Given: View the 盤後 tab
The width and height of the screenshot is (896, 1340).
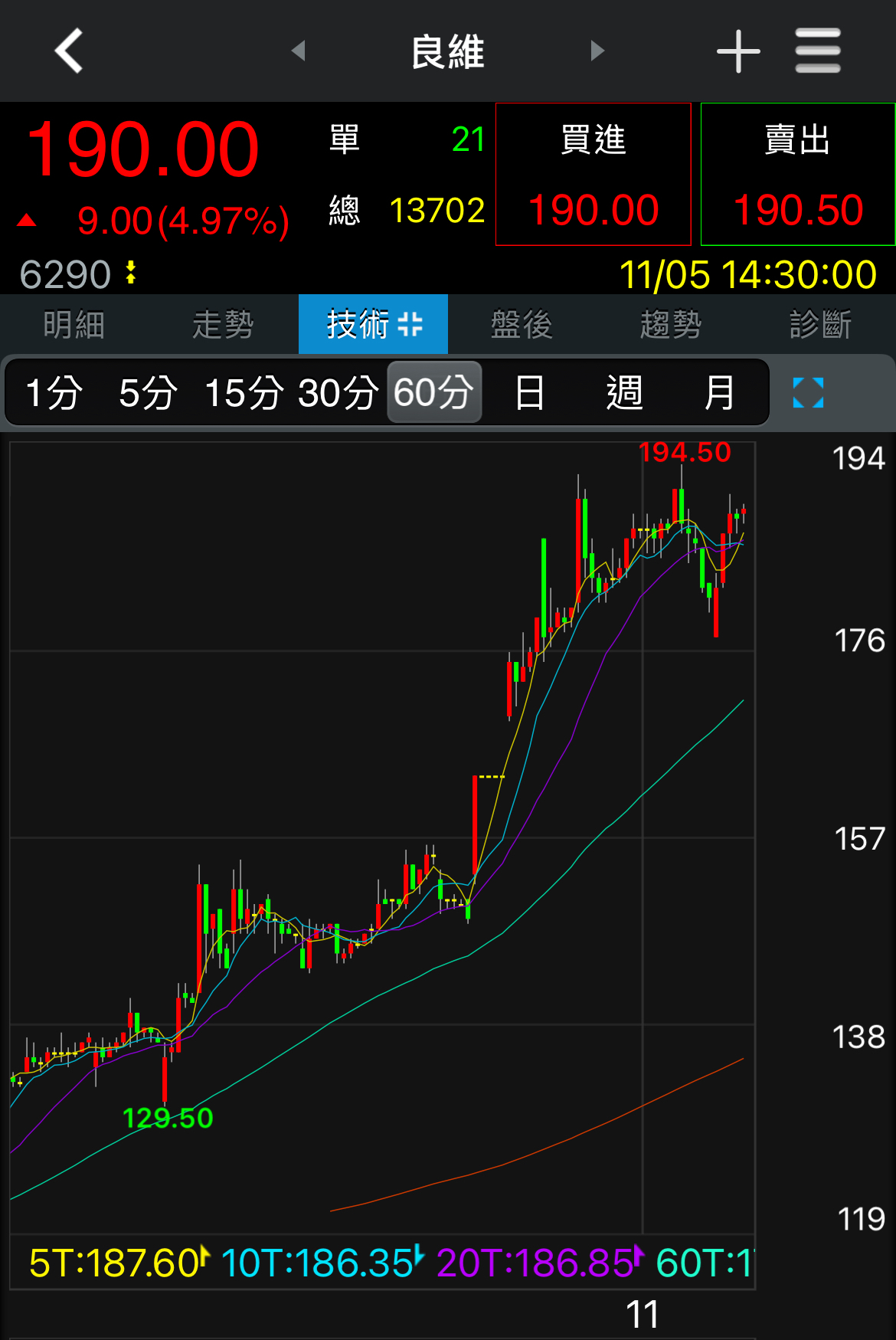Looking at the screenshot, I should [522, 324].
